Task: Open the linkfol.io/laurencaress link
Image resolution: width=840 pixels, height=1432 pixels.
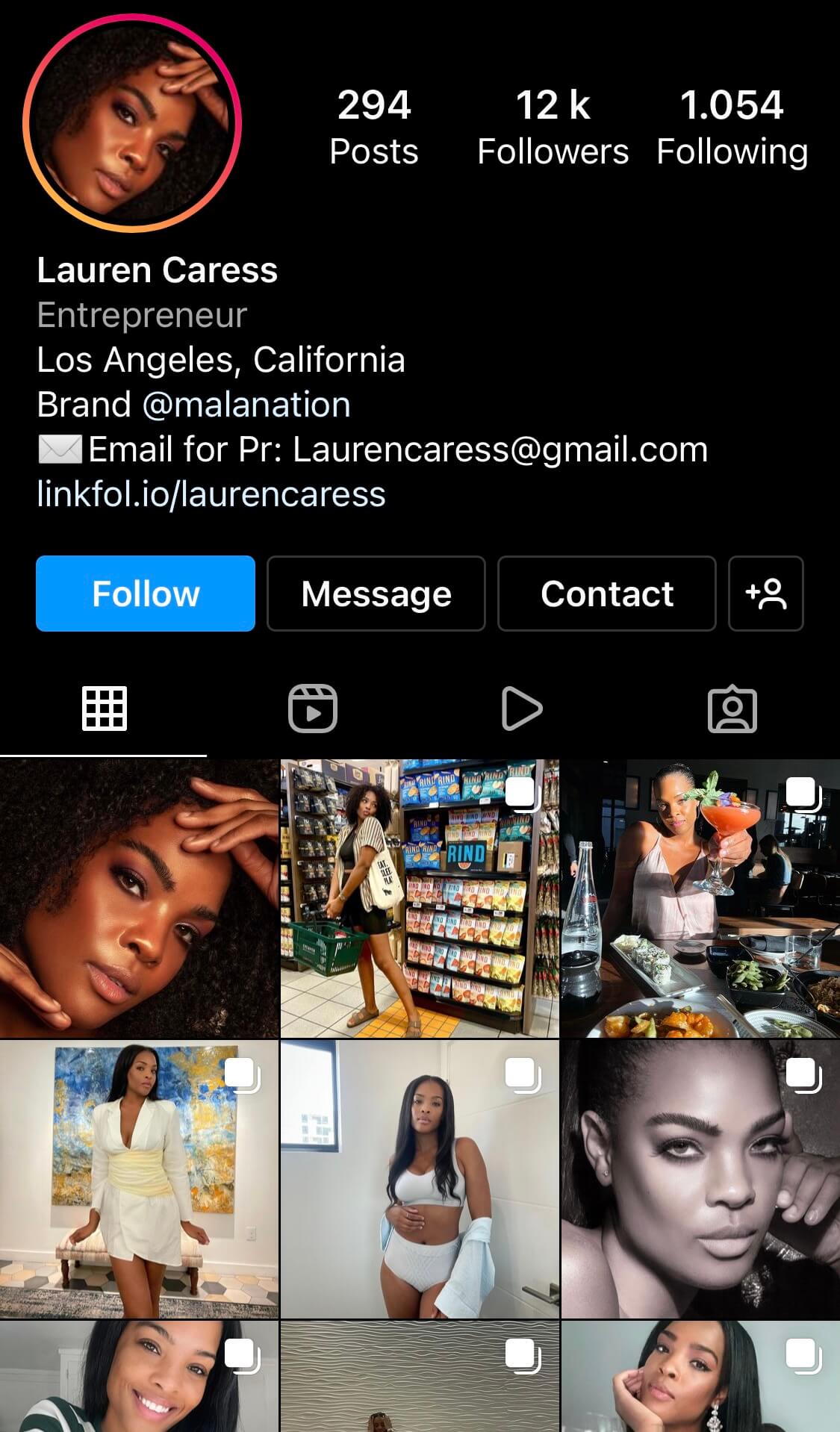Action: tap(211, 494)
